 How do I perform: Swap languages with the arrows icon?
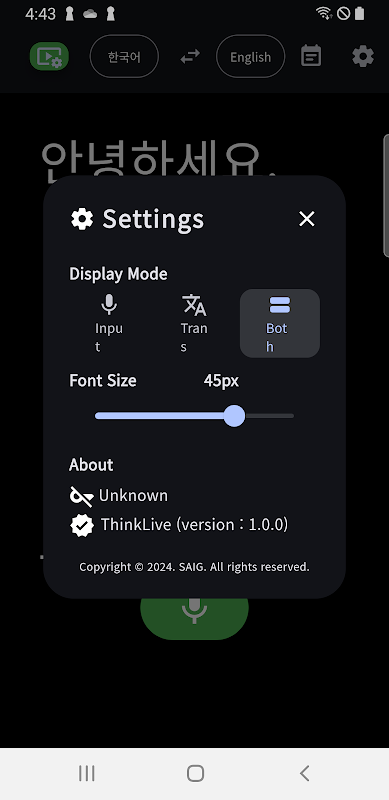pos(190,57)
